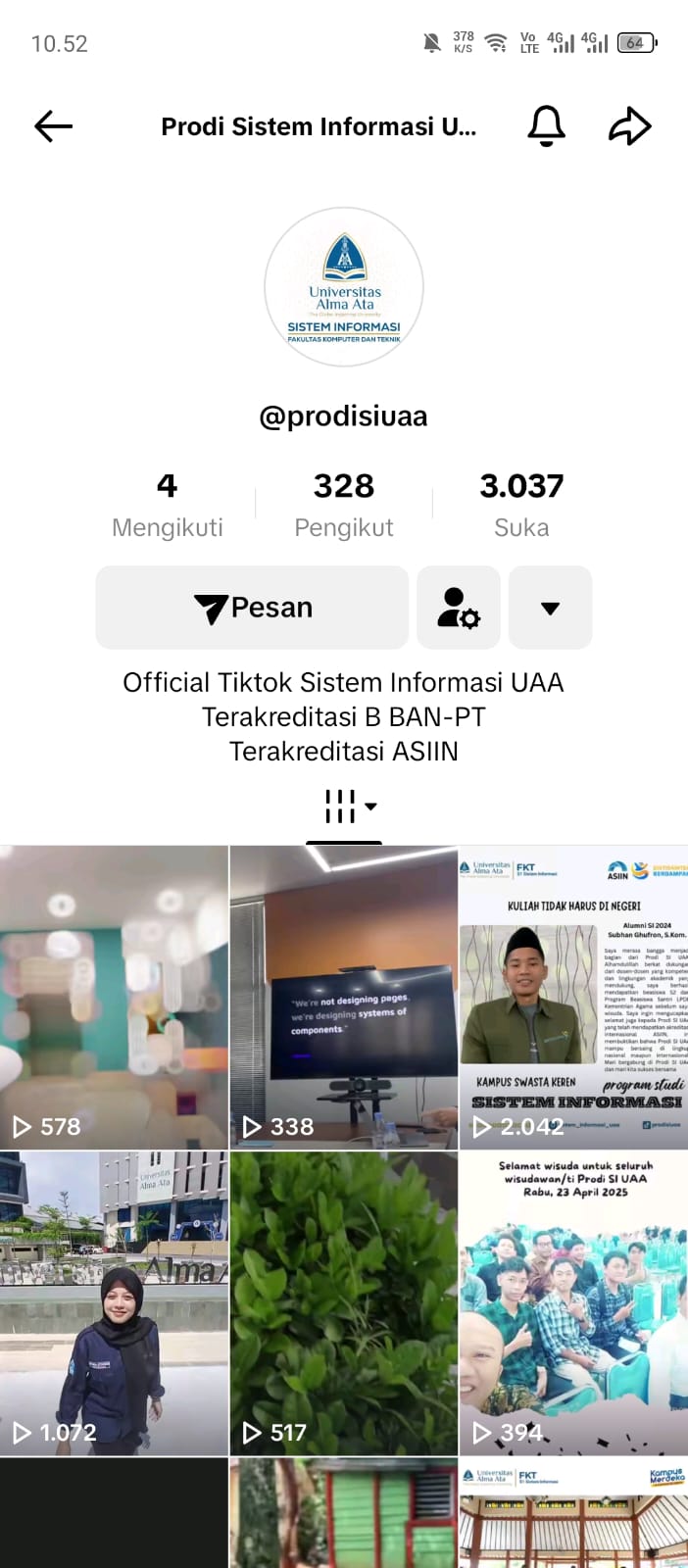Image resolution: width=688 pixels, height=1568 pixels.
Task: Play the video with 338 views
Action: [343, 997]
